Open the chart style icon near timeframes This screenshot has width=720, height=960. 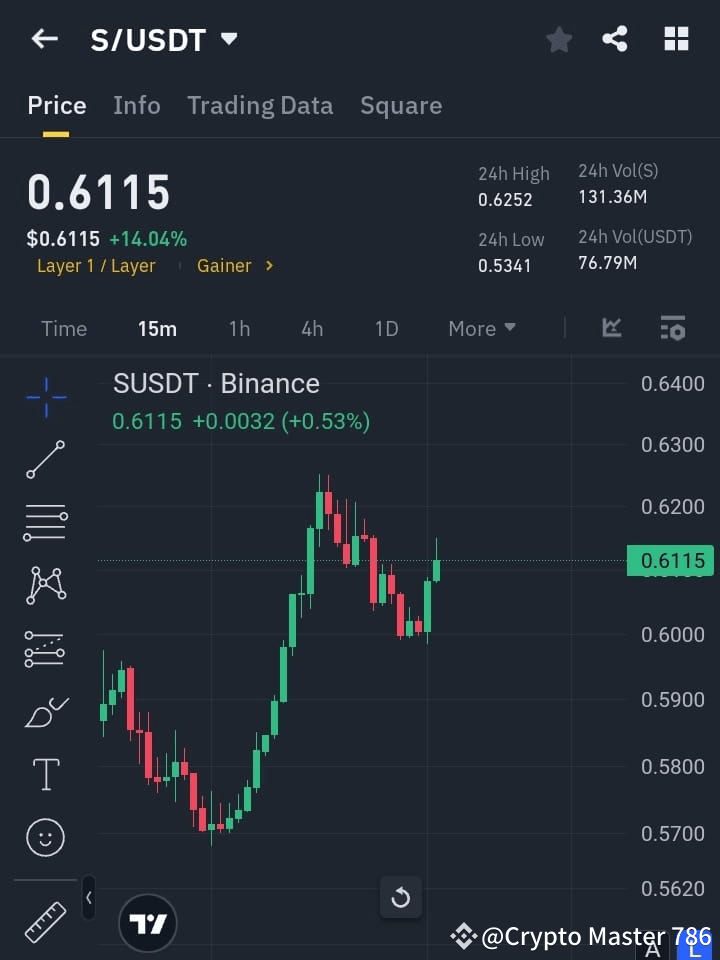click(x=611, y=328)
